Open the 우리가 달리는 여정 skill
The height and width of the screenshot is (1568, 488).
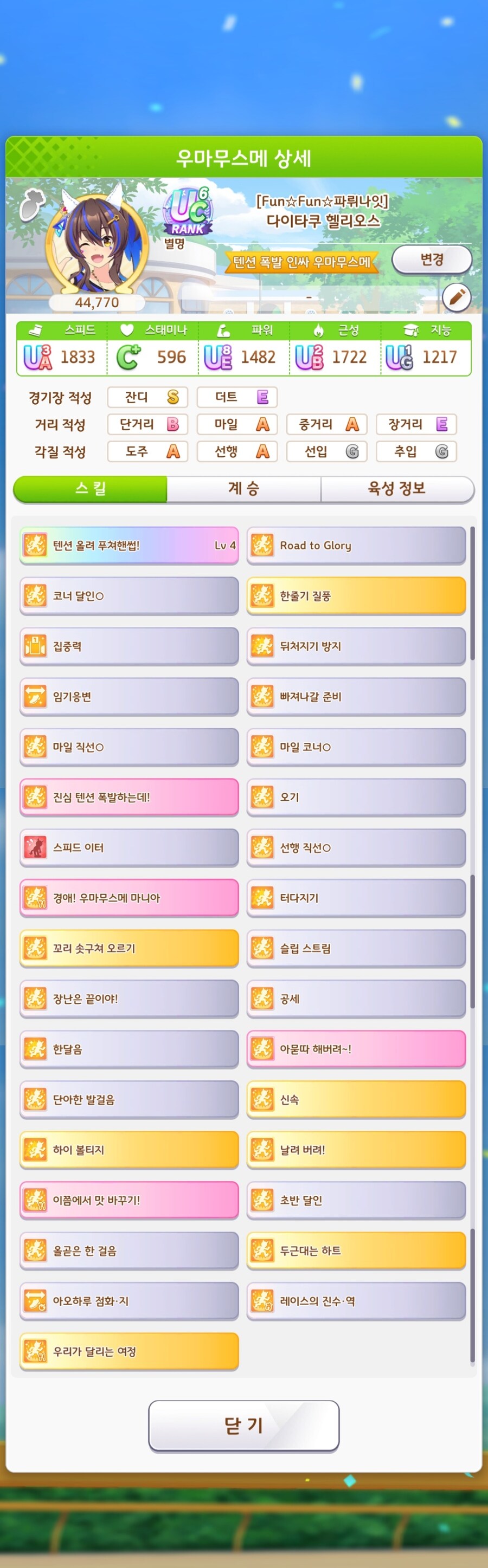click(x=129, y=1351)
